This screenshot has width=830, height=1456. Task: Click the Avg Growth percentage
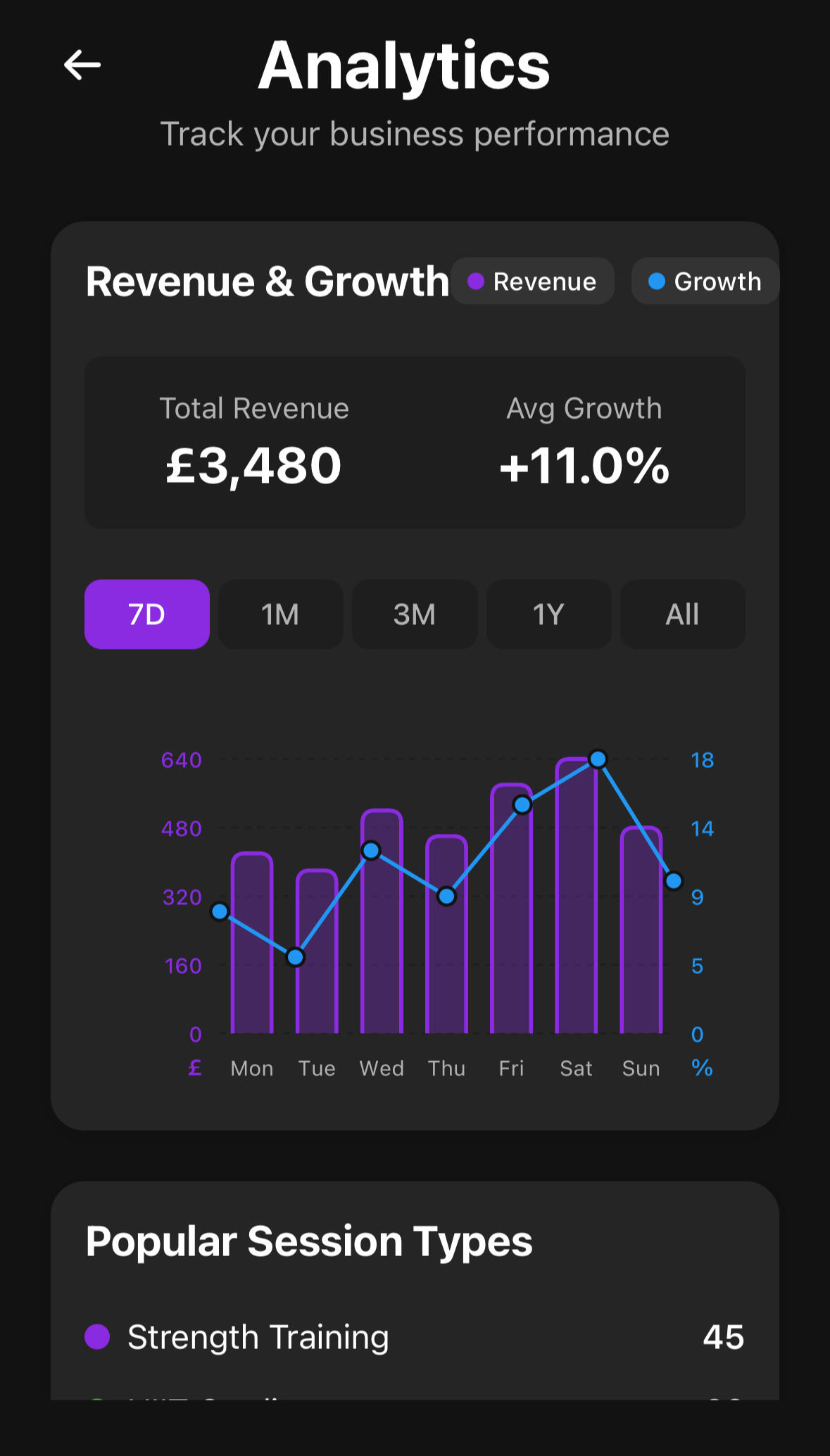tap(584, 464)
